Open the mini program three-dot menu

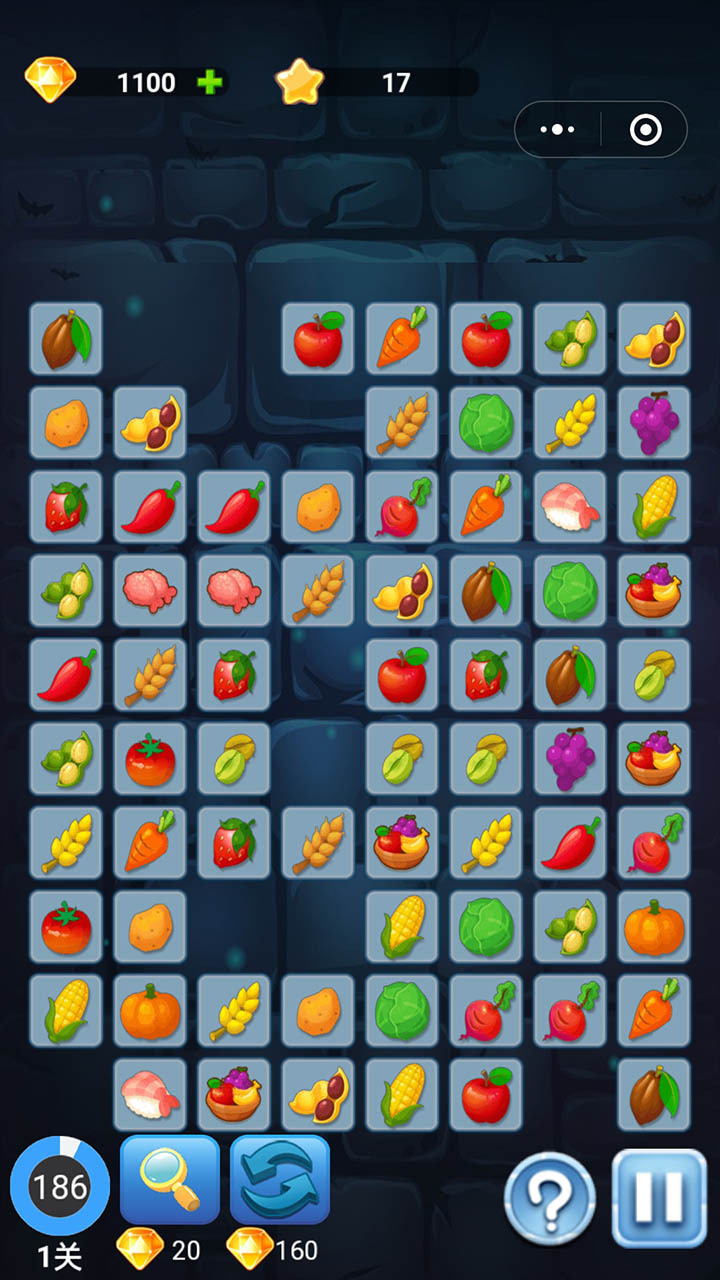tap(557, 130)
